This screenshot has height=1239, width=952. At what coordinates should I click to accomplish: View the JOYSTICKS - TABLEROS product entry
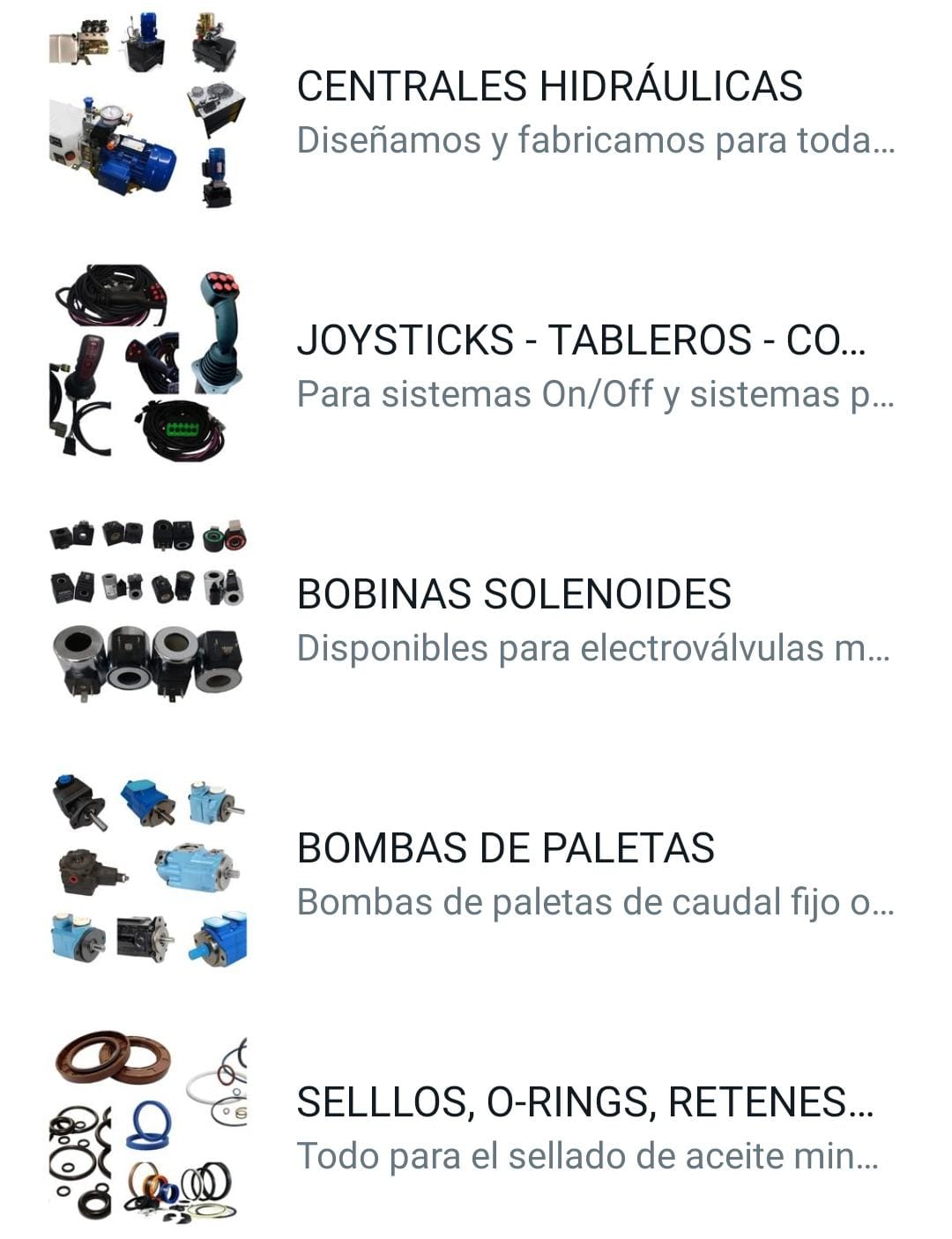(x=580, y=340)
